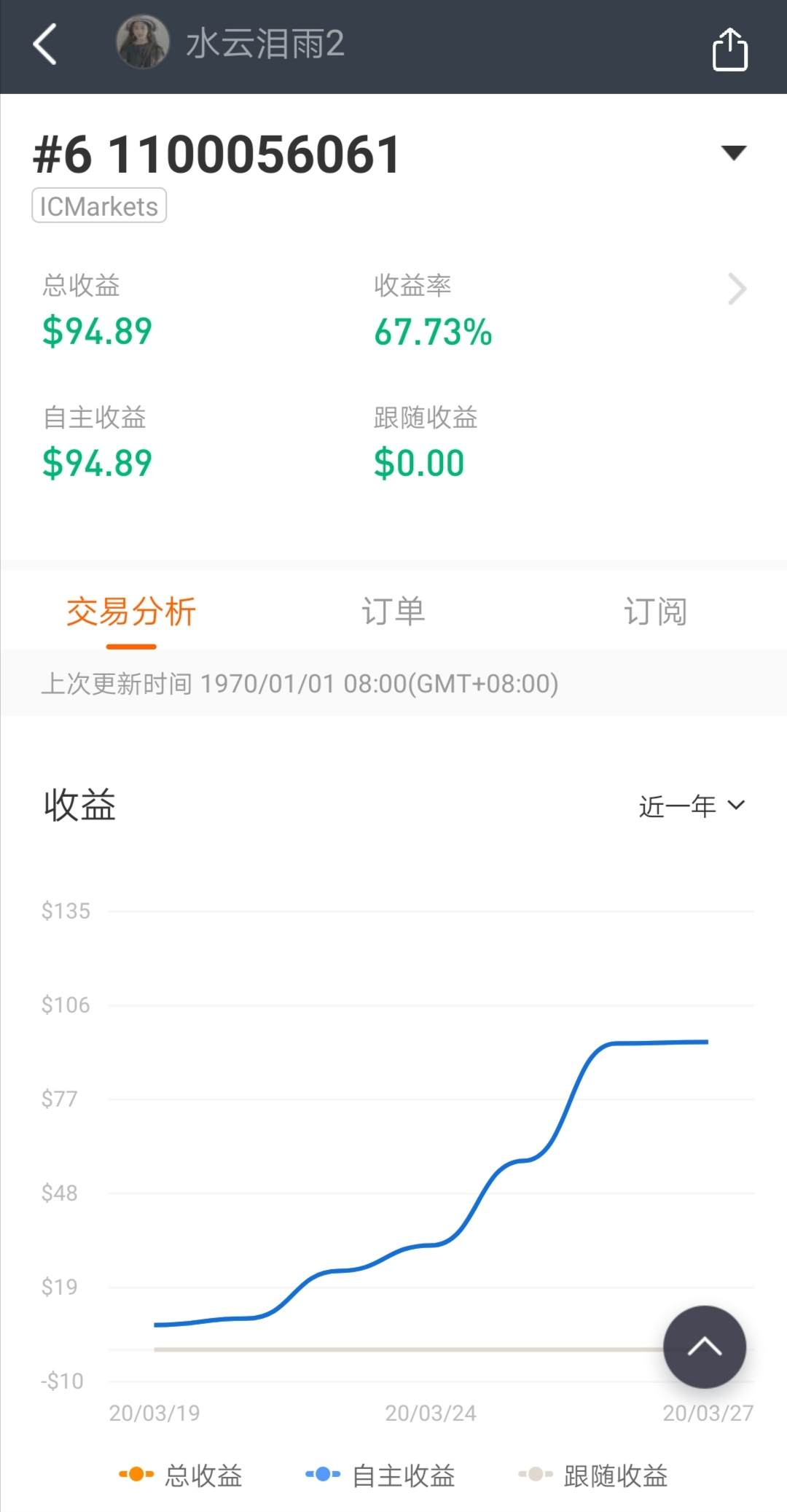Toggle the 跟随收益 legend series
This screenshot has height=1512, width=787.
[592, 1475]
